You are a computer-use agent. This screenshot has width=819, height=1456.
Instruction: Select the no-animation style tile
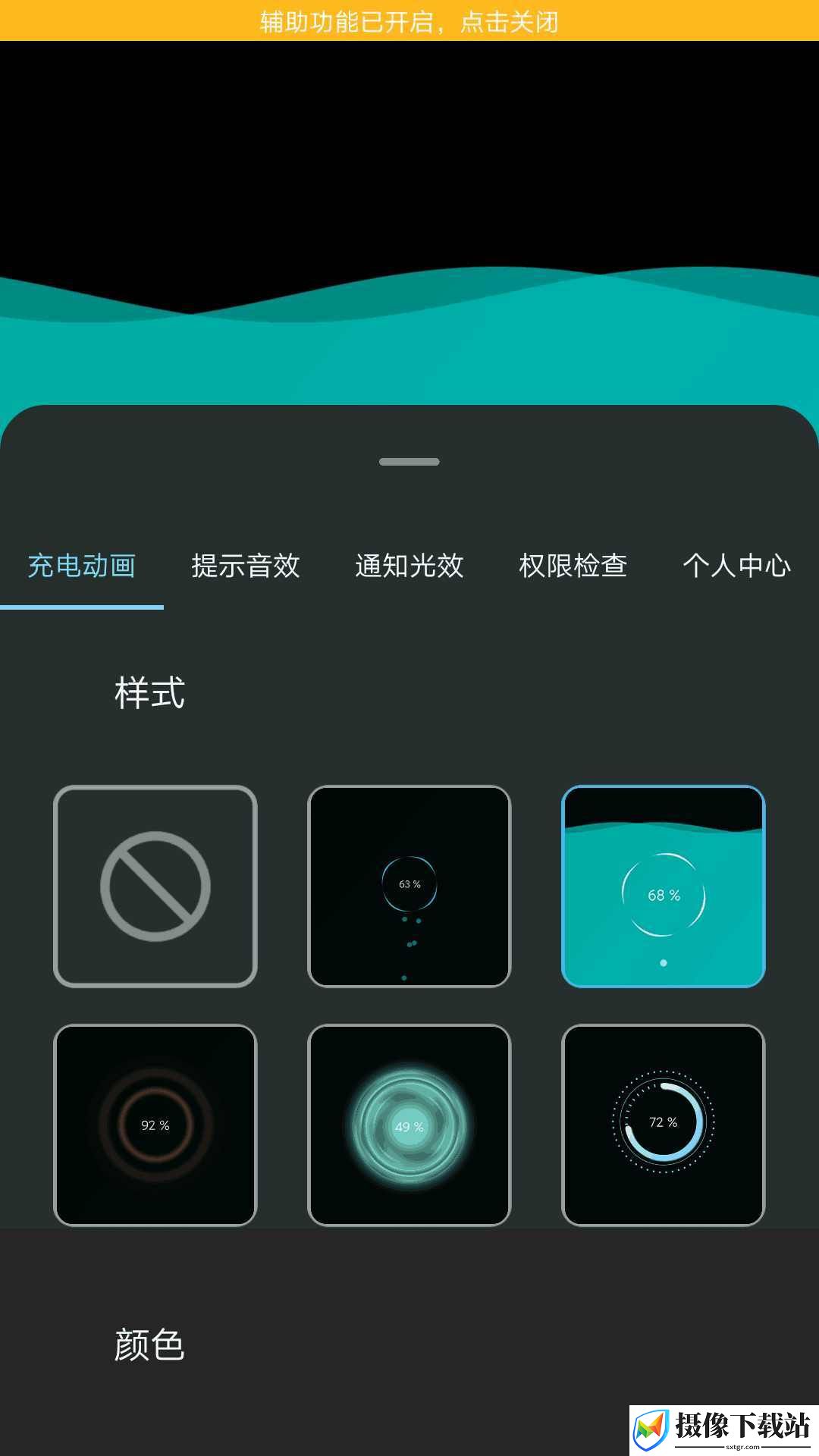[x=155, y=886]
